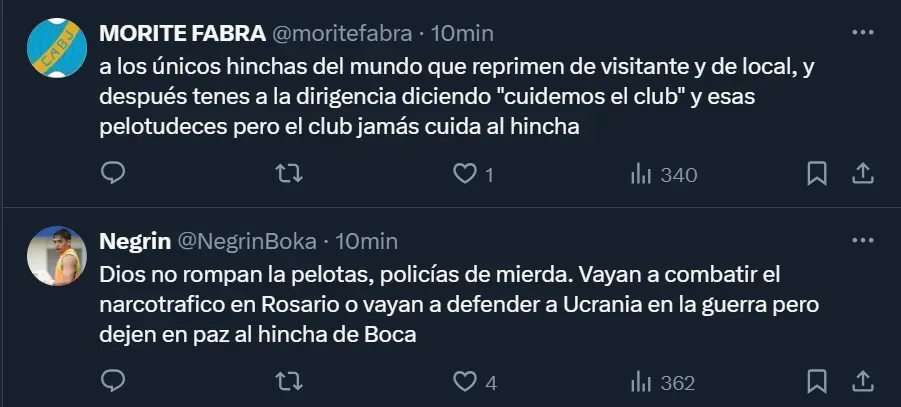Reply to Negrin's tweet
Viewport: 901px width, 407px height.
click(114, 382)
